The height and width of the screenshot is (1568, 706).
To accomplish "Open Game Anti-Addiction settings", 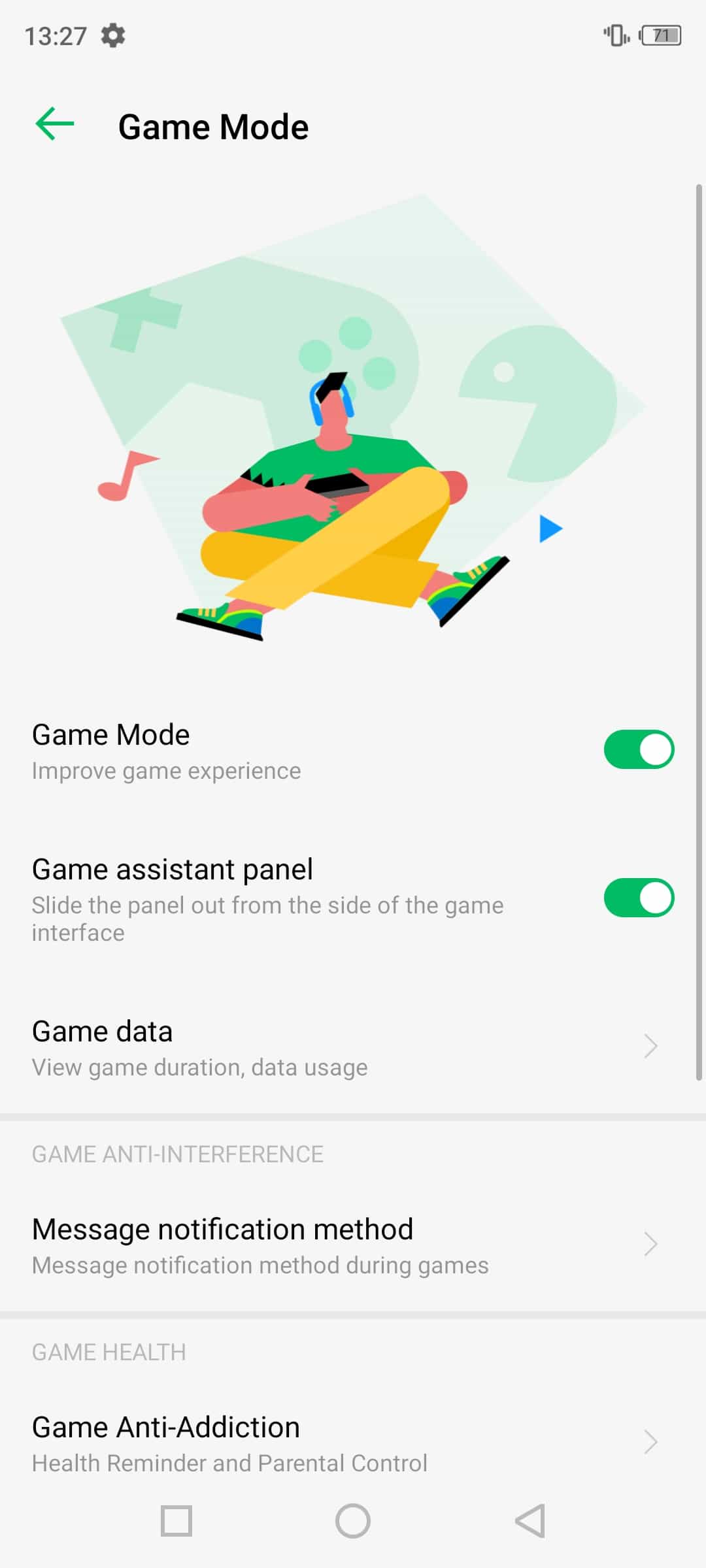I will [x=353, y=1443].
